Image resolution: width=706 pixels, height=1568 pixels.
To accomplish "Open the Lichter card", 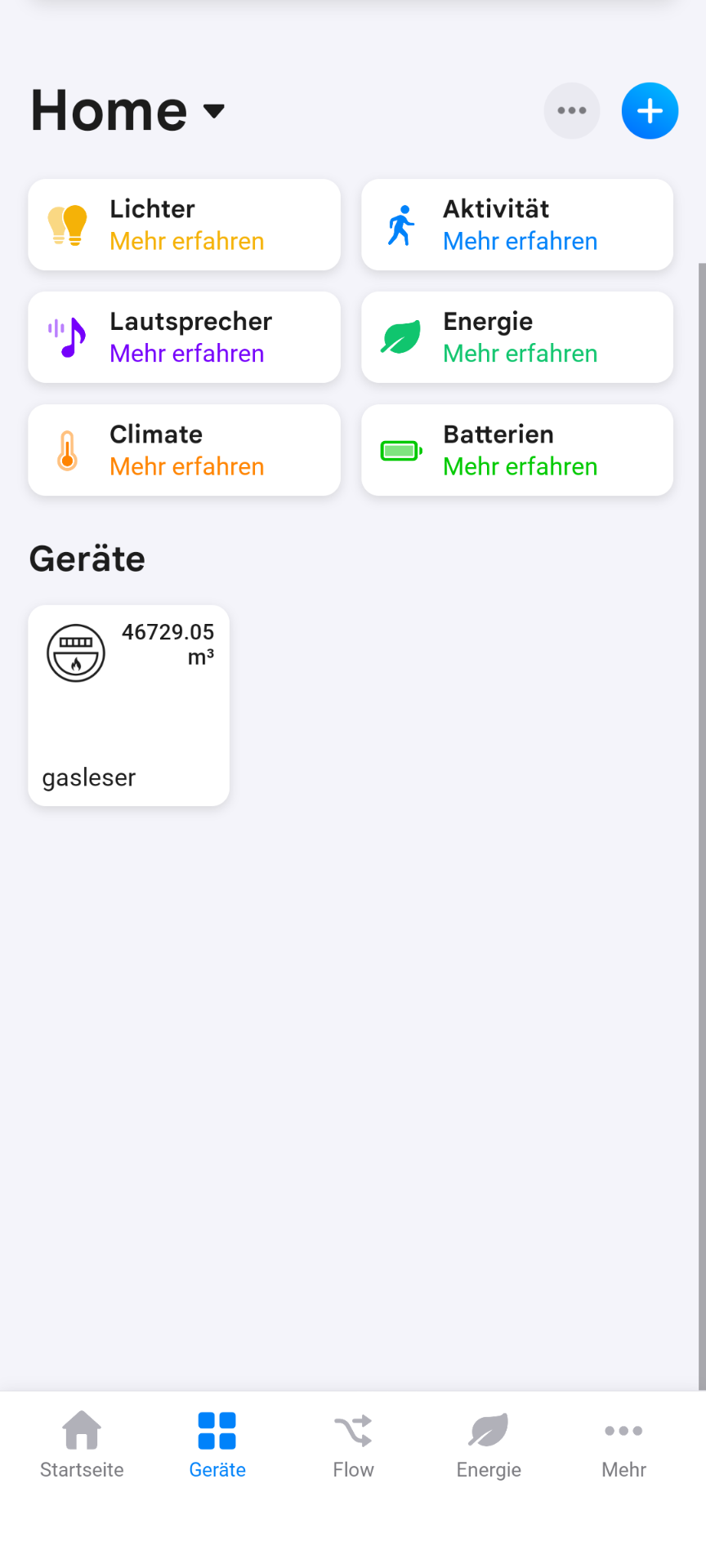I will pyautogui.click(x=184, y=225).
